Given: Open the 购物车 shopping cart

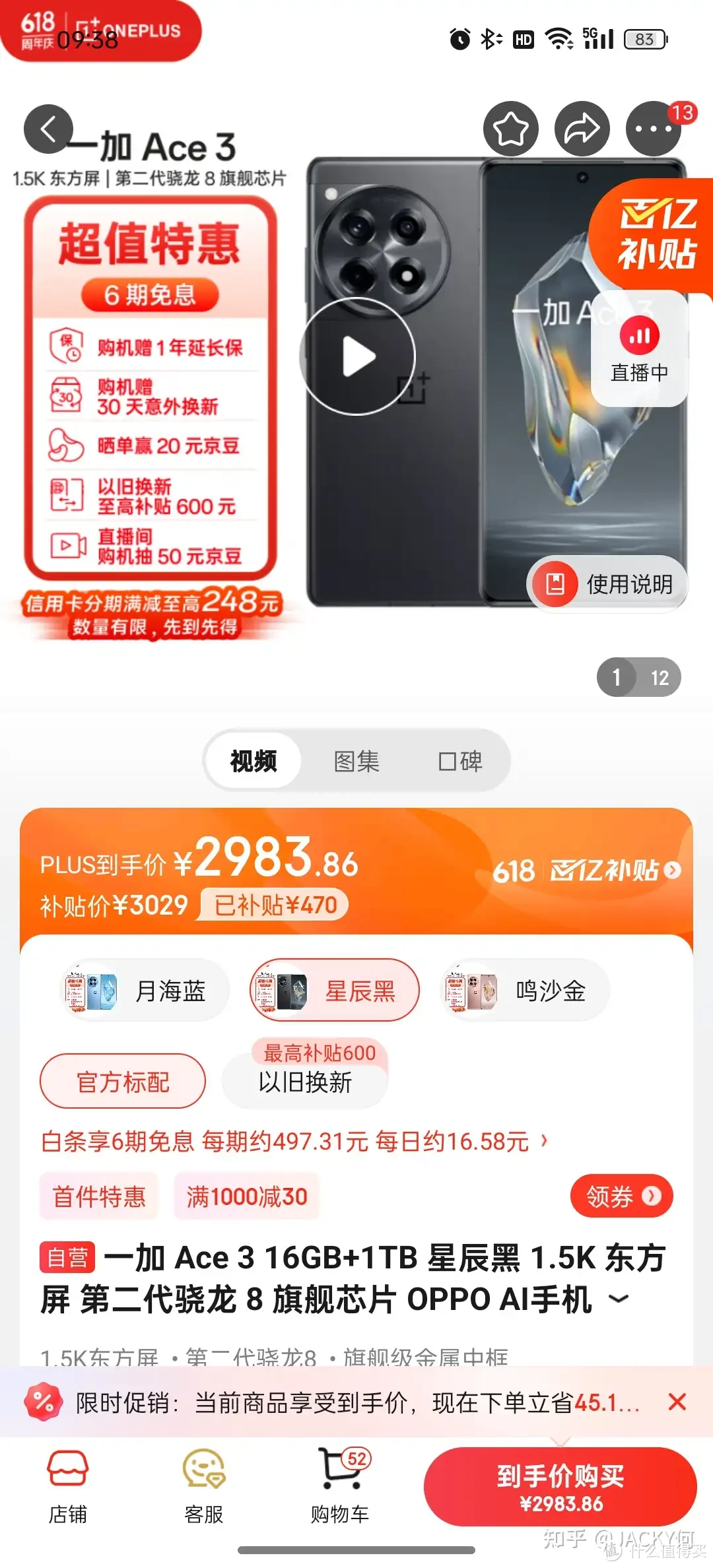Looking at the screenshot, I should coord(340,1486).
